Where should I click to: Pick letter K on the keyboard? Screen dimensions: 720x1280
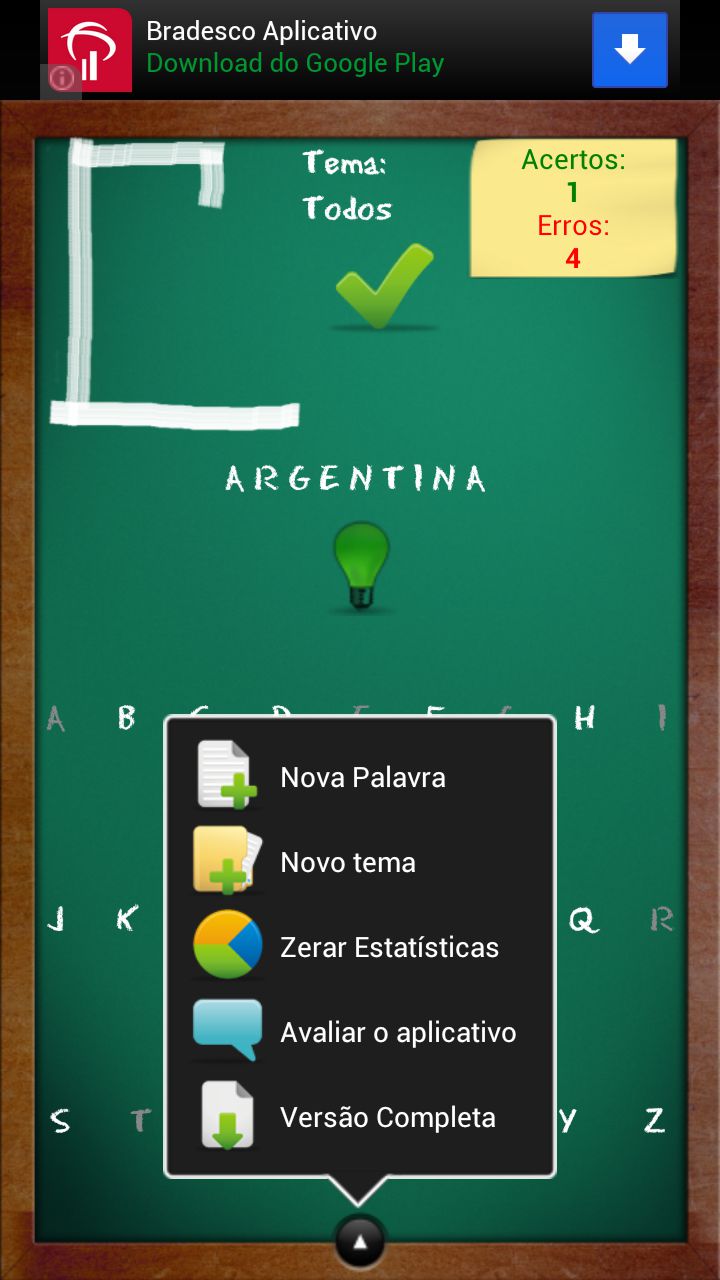click(x=126, y=919)
